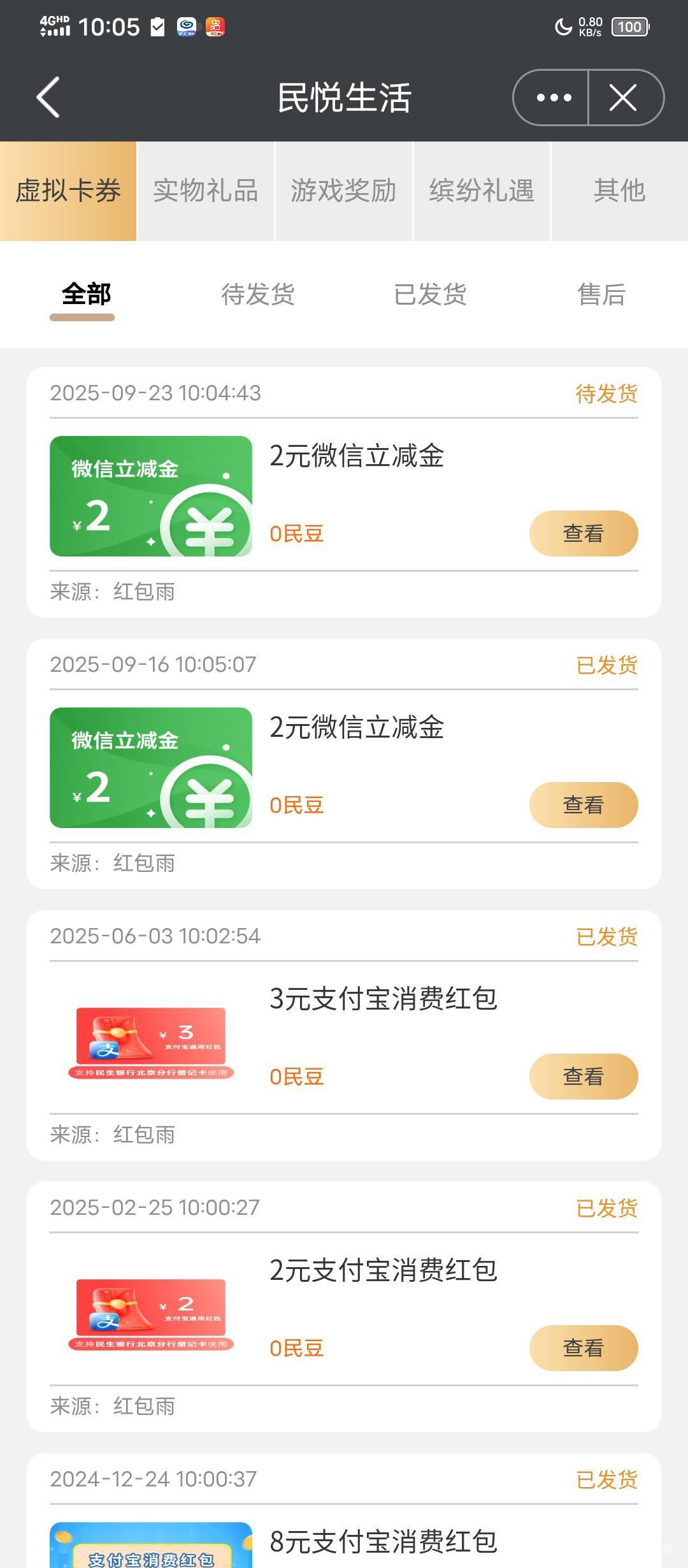Switch to the 实物礼品 category tab
688x1568 pixels.
(x=206, y=191)
